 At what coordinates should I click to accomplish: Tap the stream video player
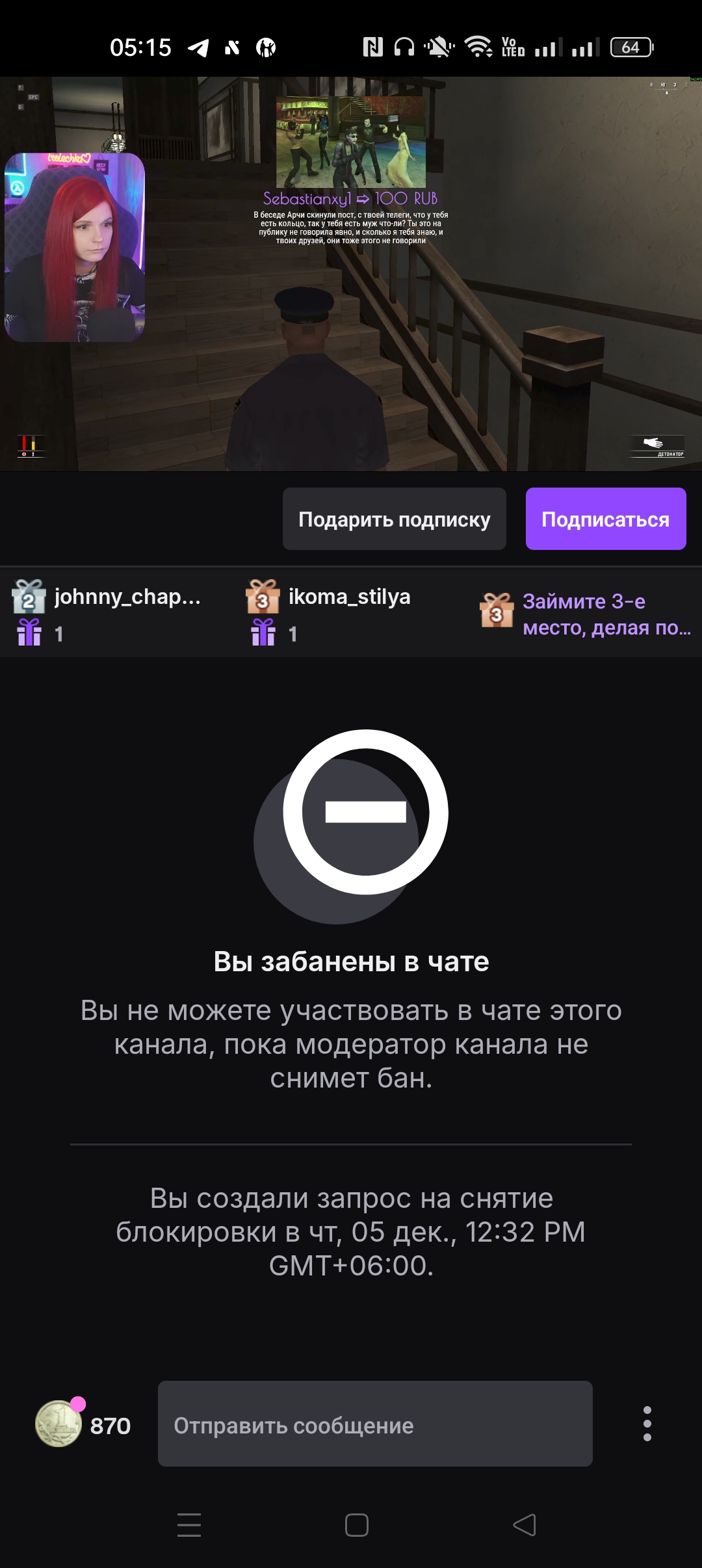pyautogui.click(x=351, y=274)
